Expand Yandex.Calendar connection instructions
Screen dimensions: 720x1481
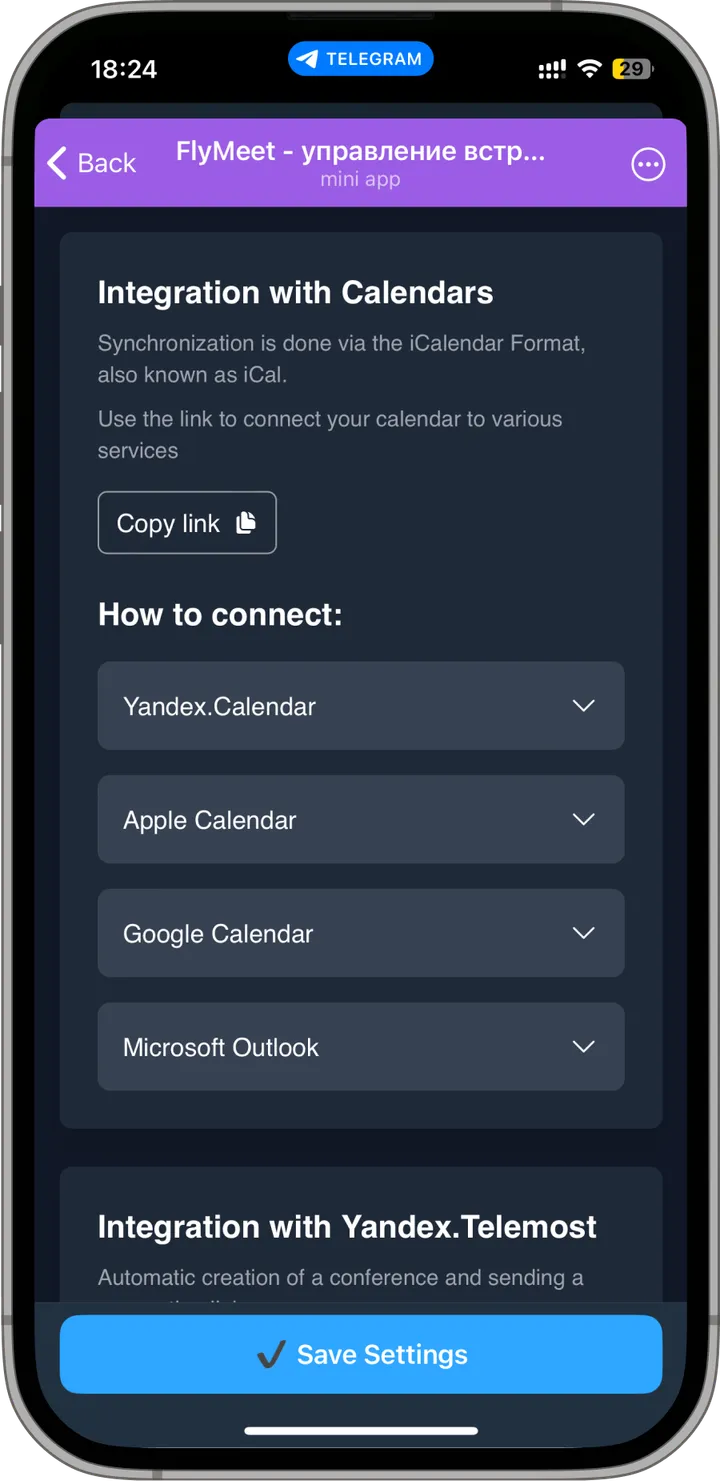pyautogui.click(x=361, y=706)
